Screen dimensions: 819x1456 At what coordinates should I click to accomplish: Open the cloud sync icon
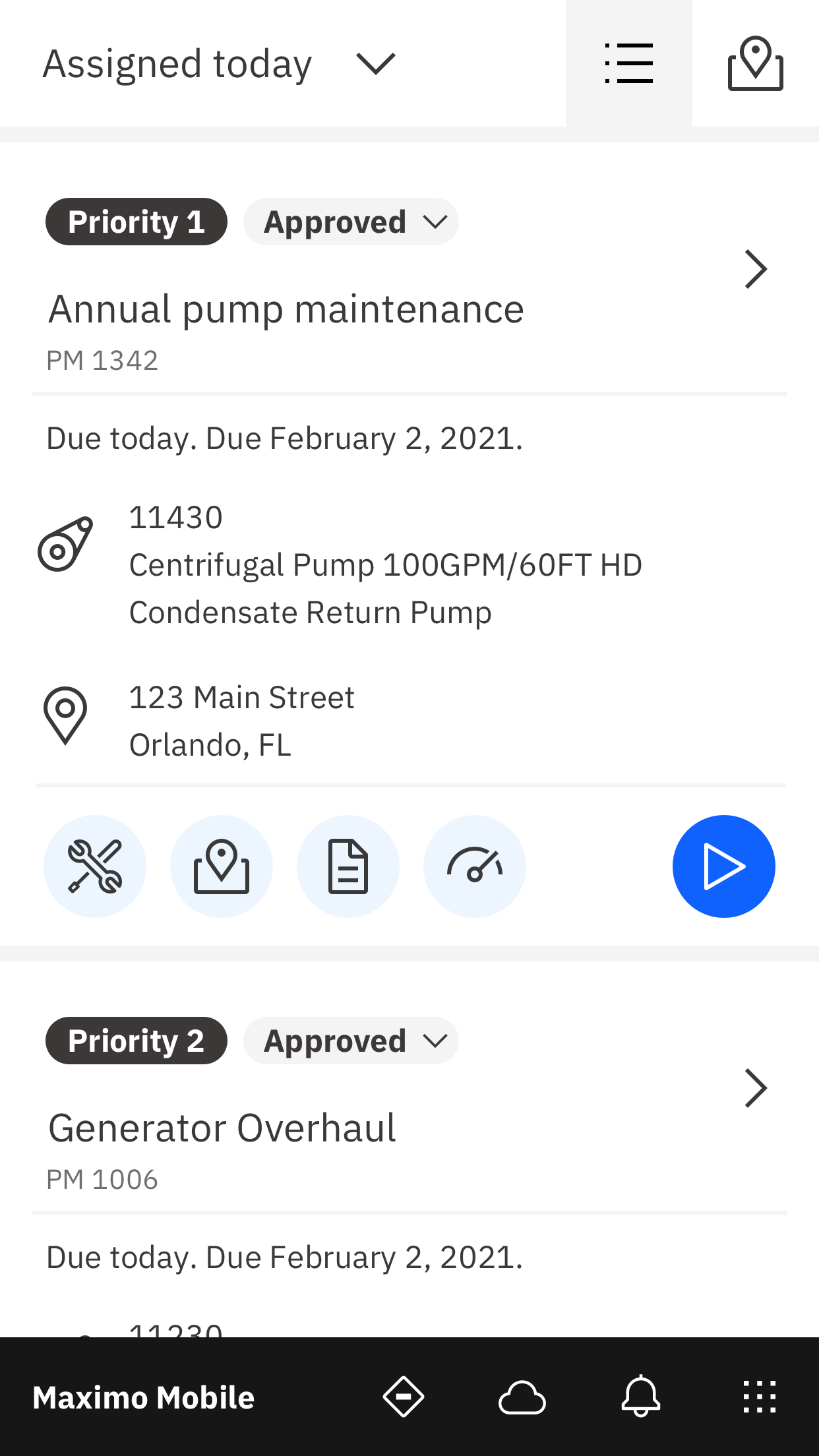point(522,1397)
